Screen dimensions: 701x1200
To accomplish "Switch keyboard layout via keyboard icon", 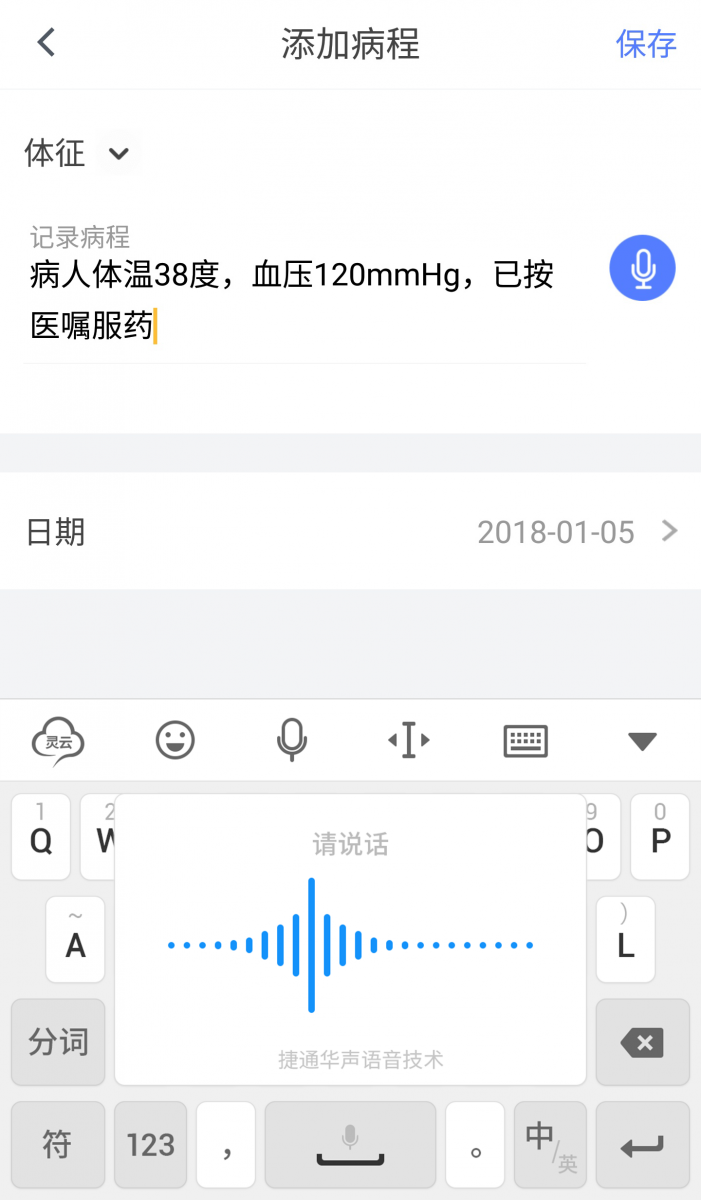I will (525, 741).
